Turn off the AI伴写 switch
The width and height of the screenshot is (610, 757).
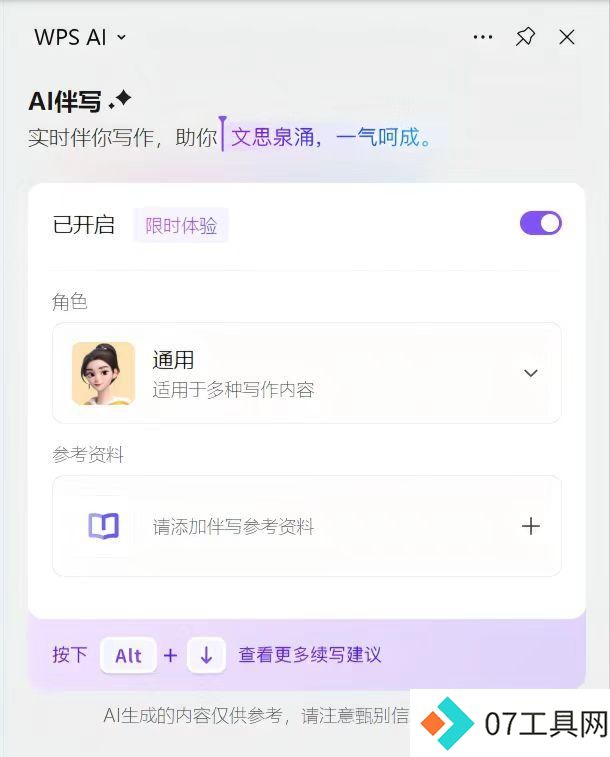pyautogui.click(x=540, y=223)
